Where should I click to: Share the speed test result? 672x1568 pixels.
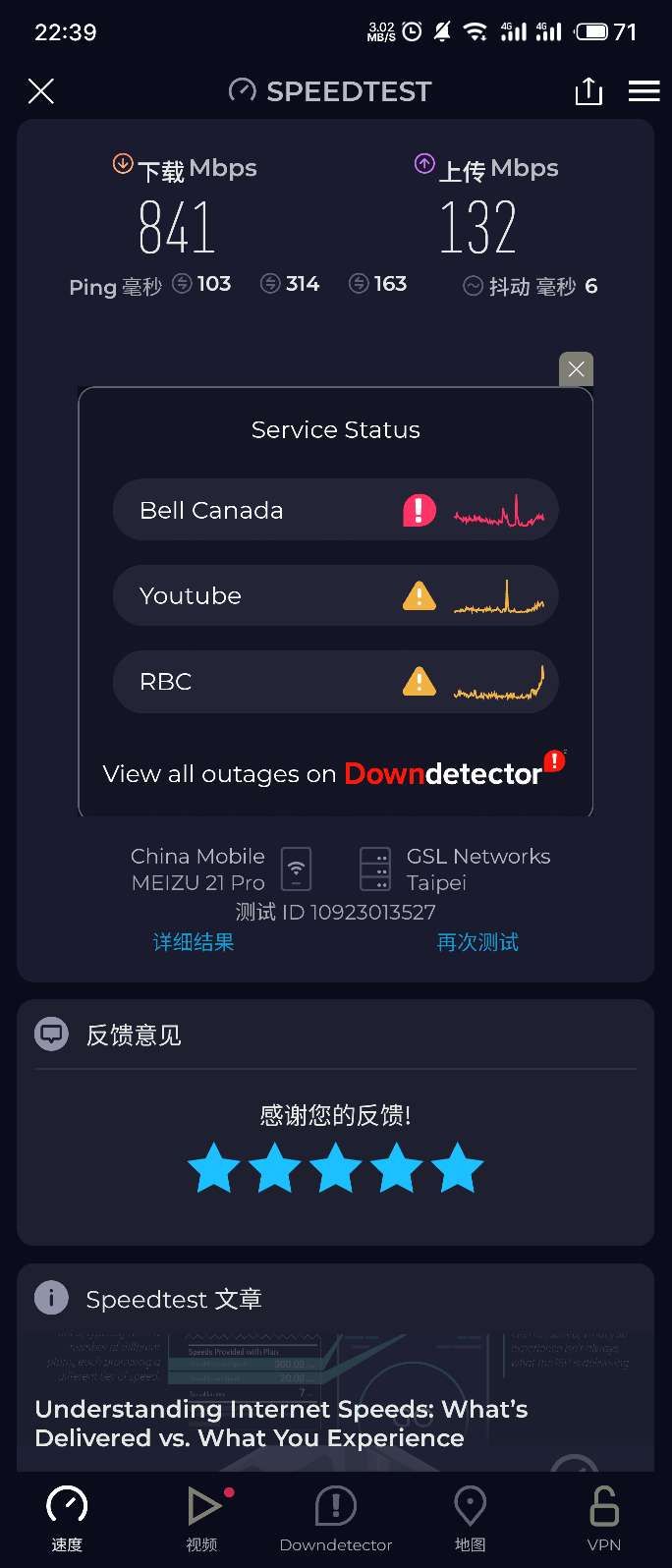click(x=588, y=91)
